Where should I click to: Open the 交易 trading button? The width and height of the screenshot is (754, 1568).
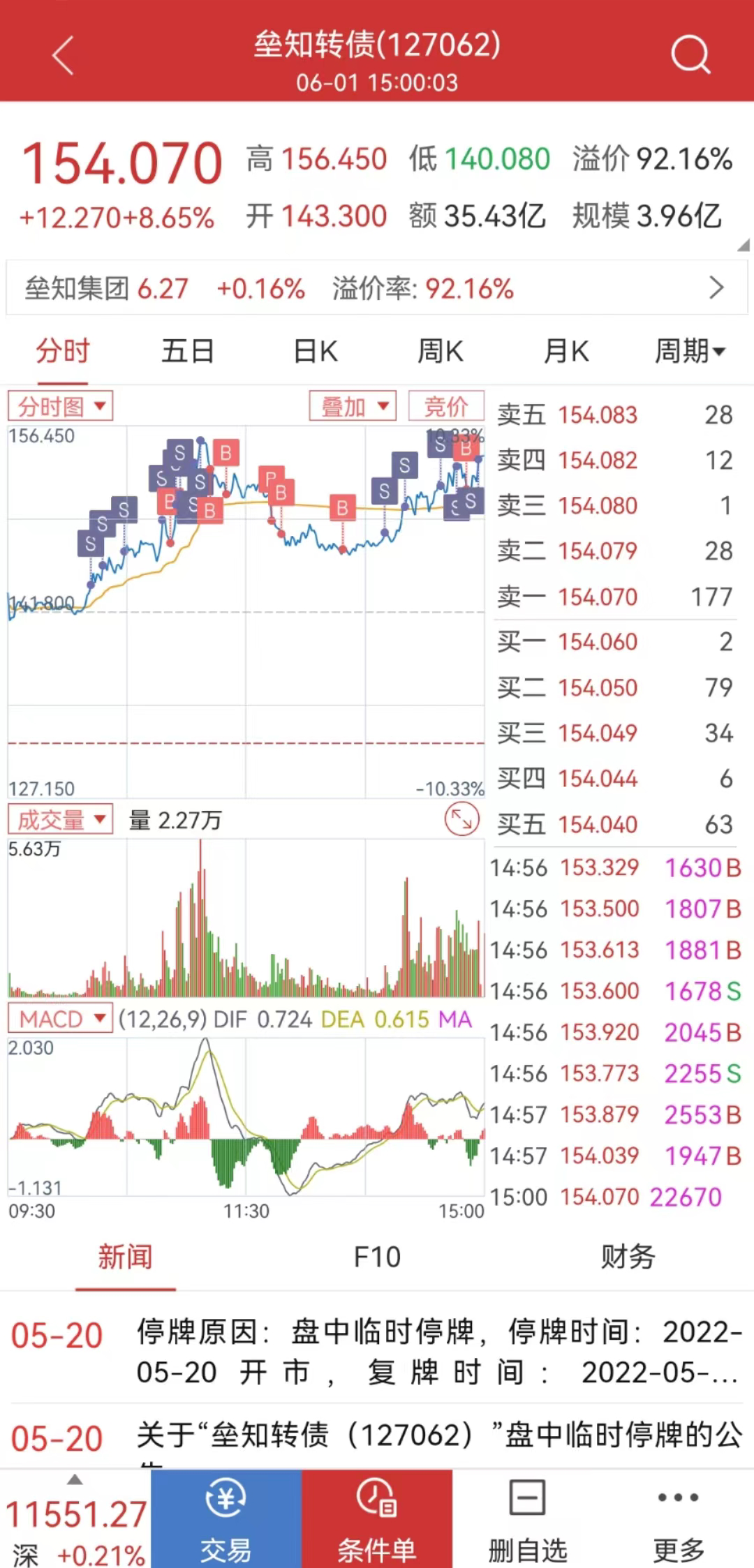[x=226, y=1519]
